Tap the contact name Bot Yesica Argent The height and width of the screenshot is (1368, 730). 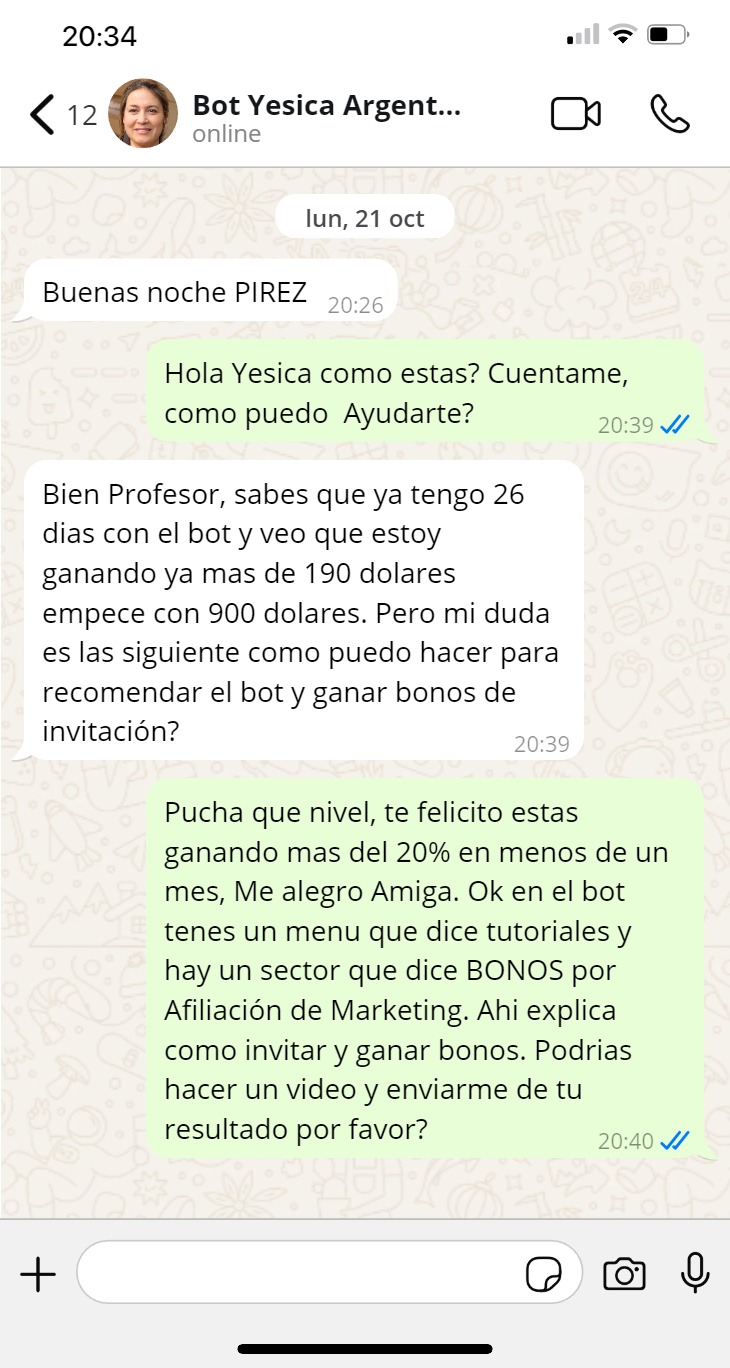click(x=327, y=105)
